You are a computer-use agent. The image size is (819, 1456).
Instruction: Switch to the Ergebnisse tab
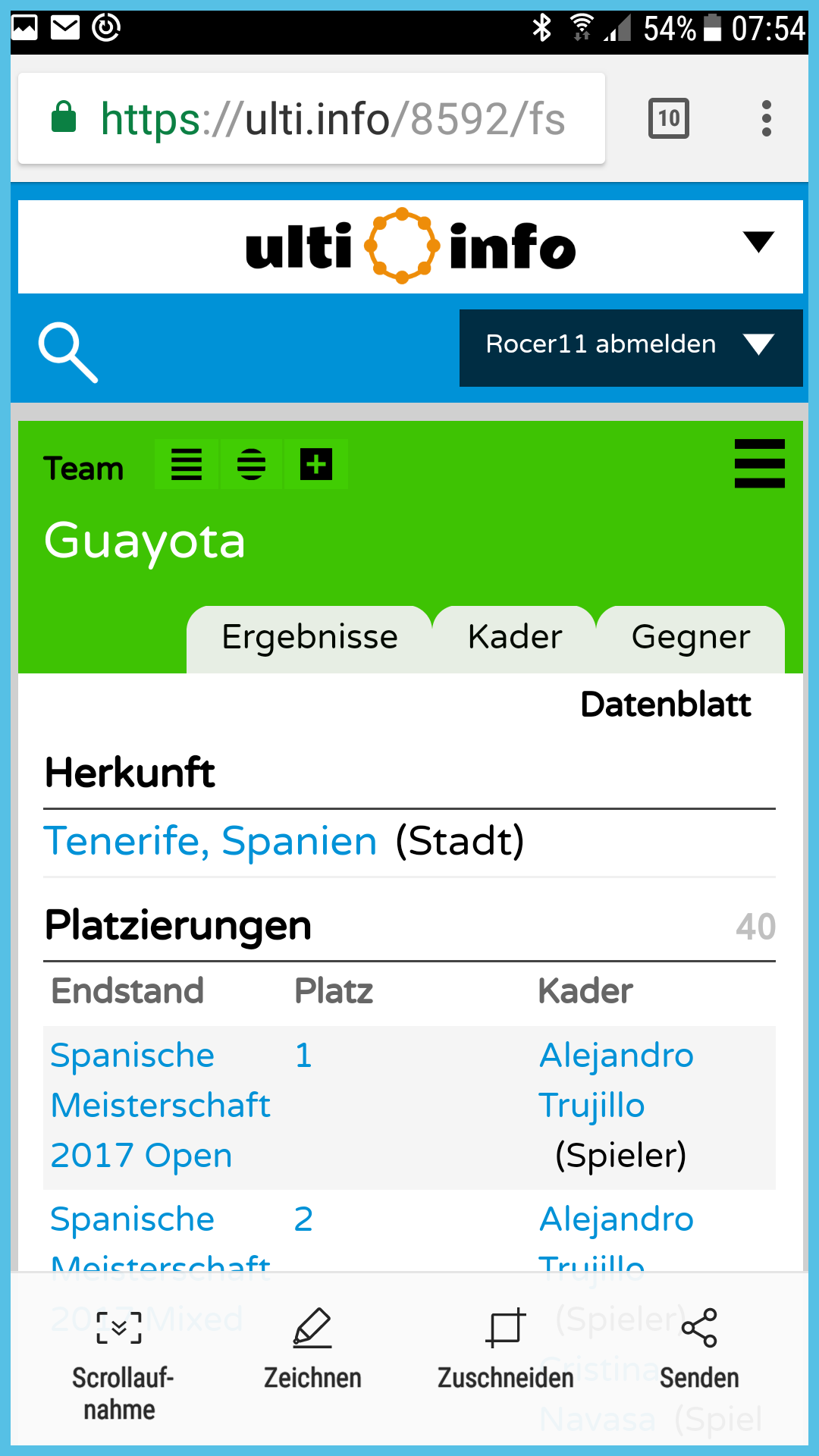309,638
